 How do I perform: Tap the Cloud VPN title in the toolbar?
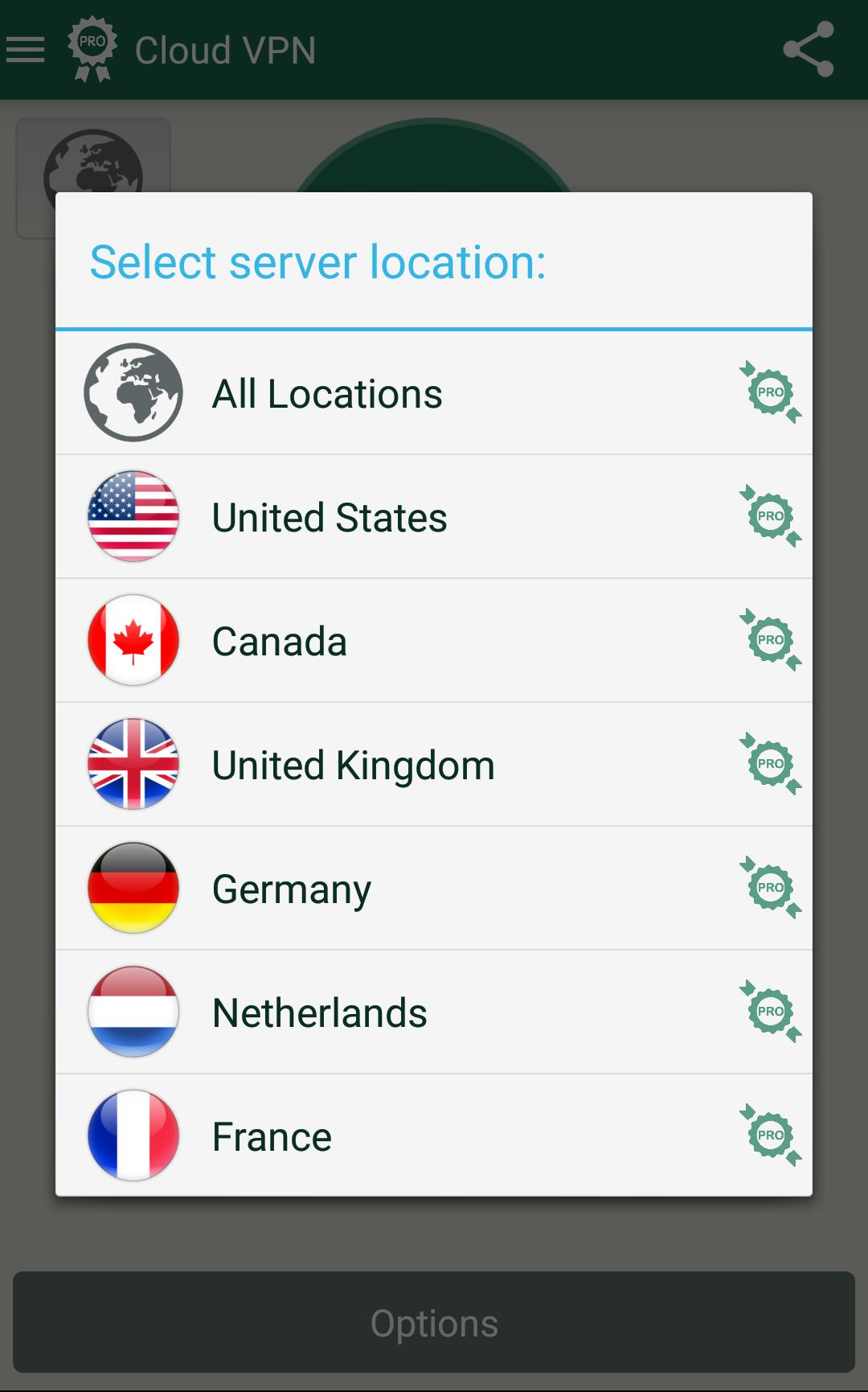227,48
